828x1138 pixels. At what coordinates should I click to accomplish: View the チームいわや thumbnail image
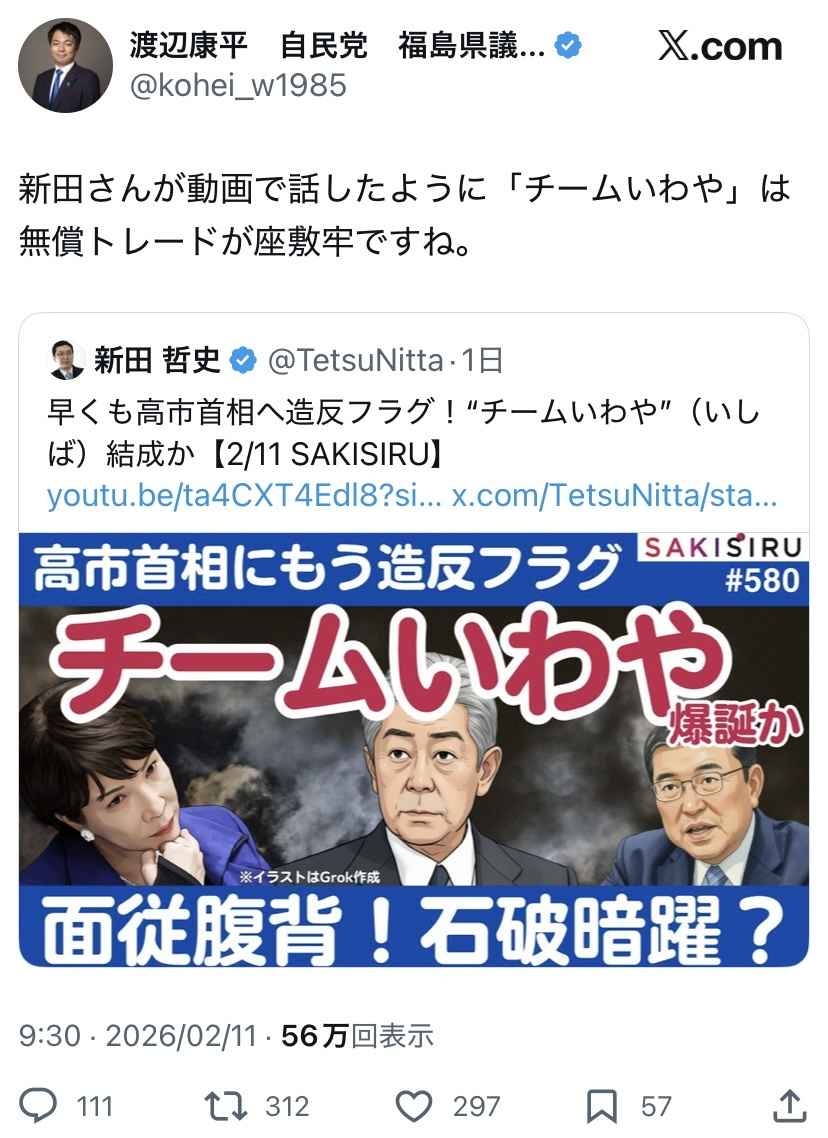tap(413, 750)
